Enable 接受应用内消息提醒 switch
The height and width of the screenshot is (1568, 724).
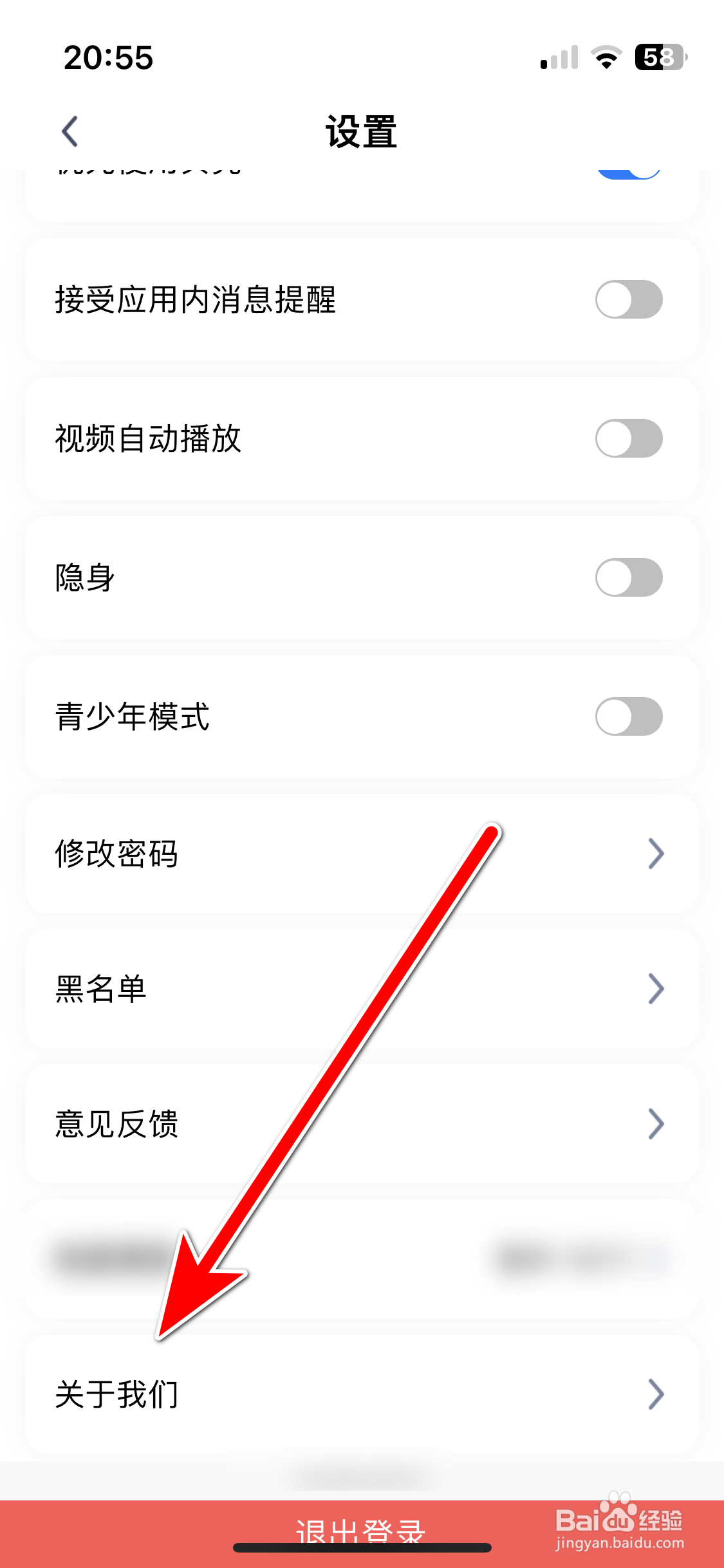(629, 299)
